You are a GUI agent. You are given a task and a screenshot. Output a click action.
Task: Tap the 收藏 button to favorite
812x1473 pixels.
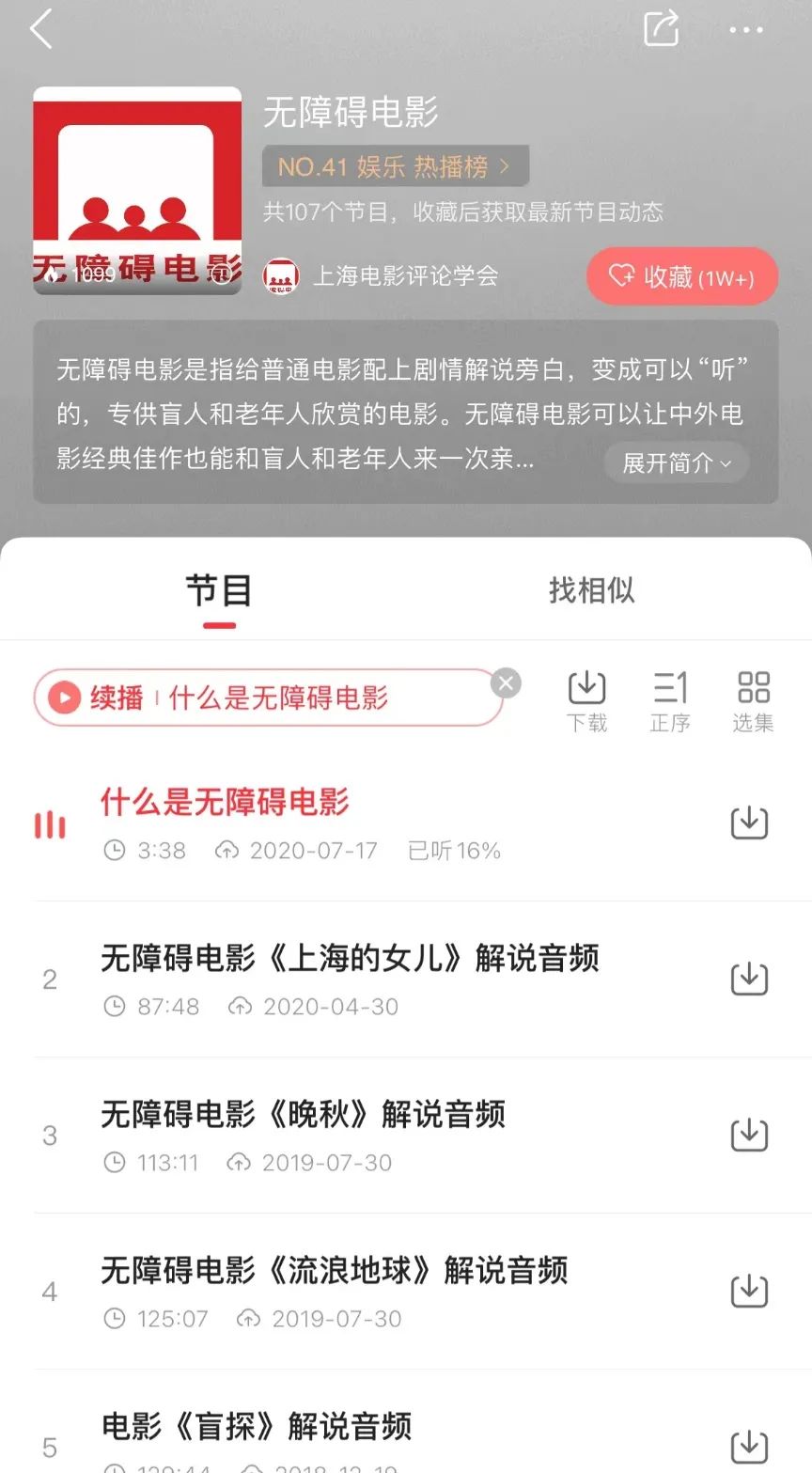(682, 276)
